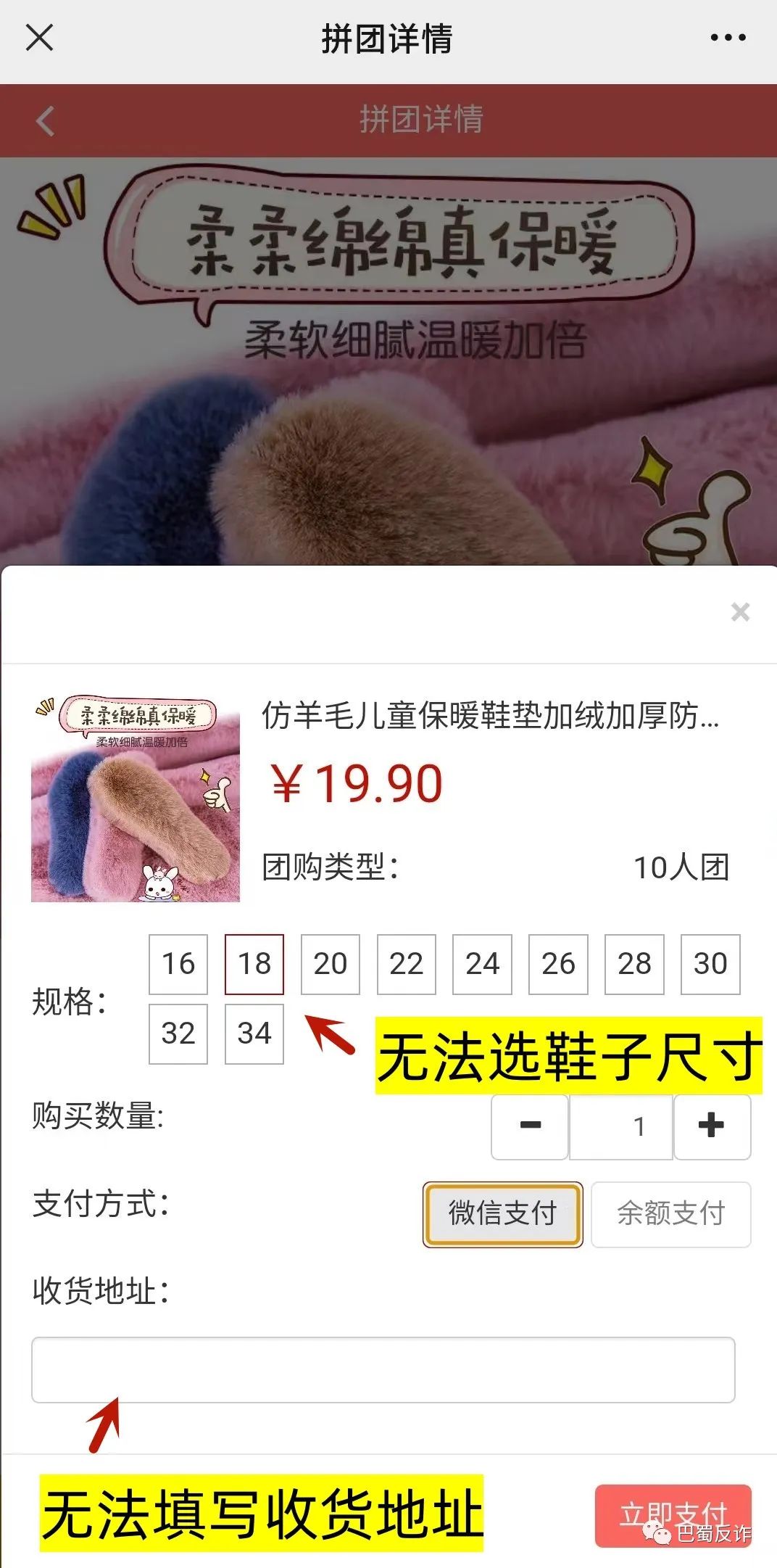Increase purchase quantity with plus button
The height and width of the screenshot is (1568, 777).
[712, 1126]
